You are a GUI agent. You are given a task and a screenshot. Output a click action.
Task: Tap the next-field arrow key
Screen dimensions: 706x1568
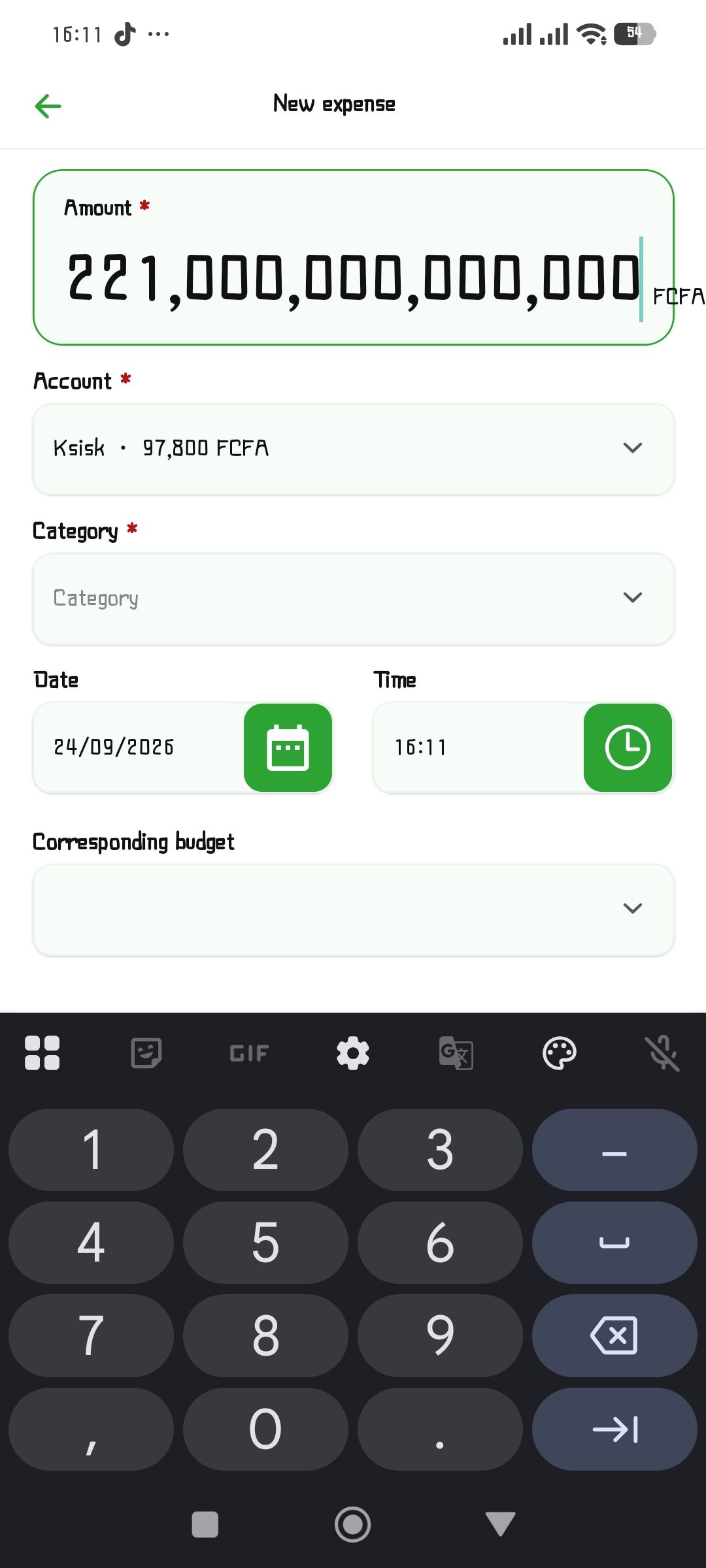[x=614, y=1429]
